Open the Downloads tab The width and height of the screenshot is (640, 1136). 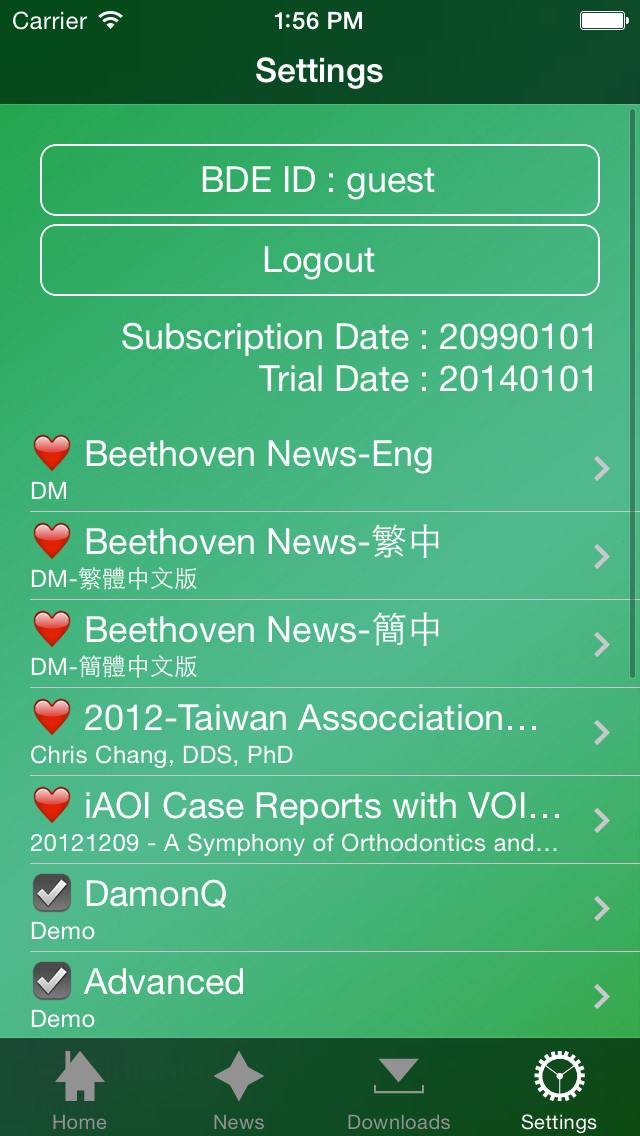click(x=399, y=1089)
